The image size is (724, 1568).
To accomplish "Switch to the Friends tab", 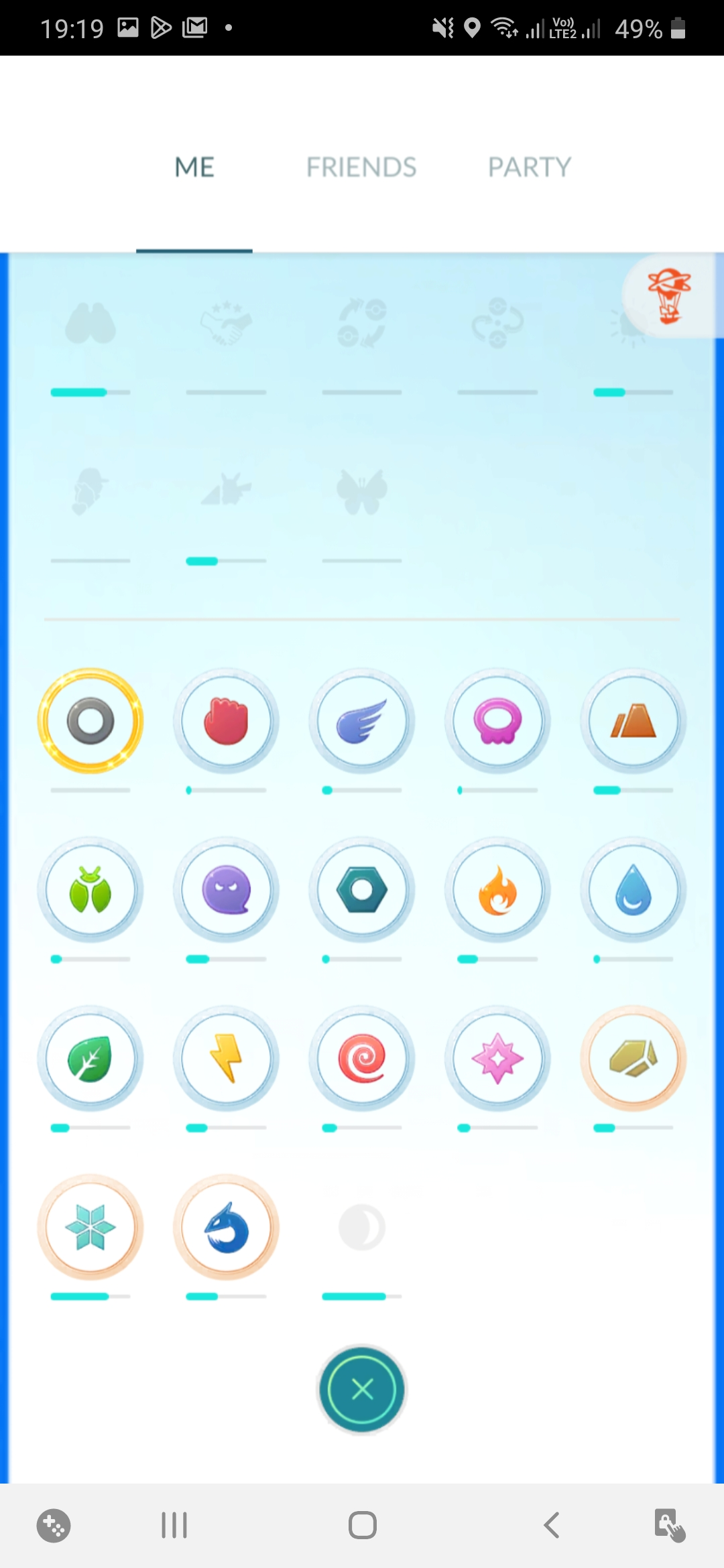I will [361, 167].
